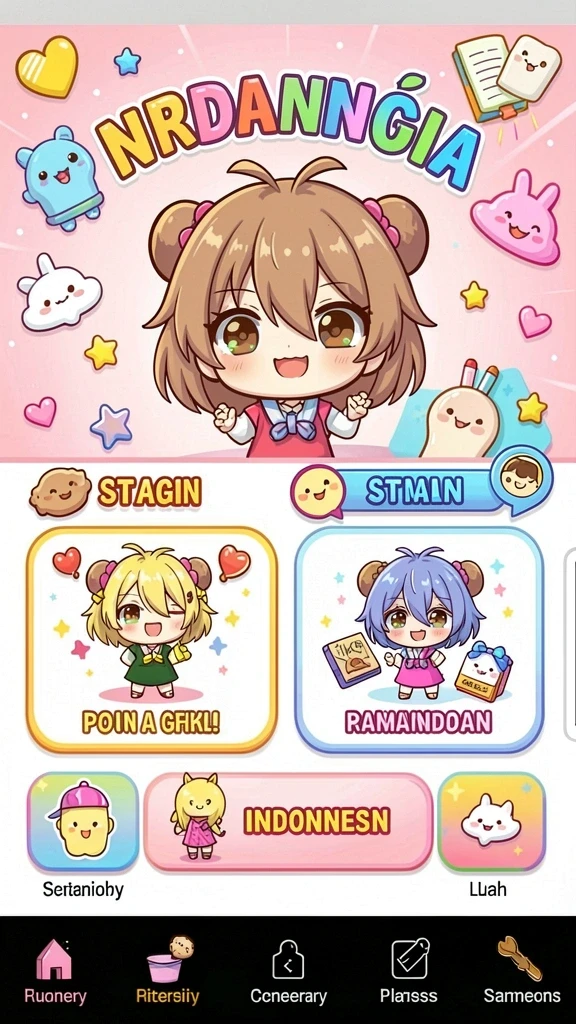The width and height of the screenshot is (576, 1024).
Task: Switch to the Ruonery home tab
Action: click(55, 971)
